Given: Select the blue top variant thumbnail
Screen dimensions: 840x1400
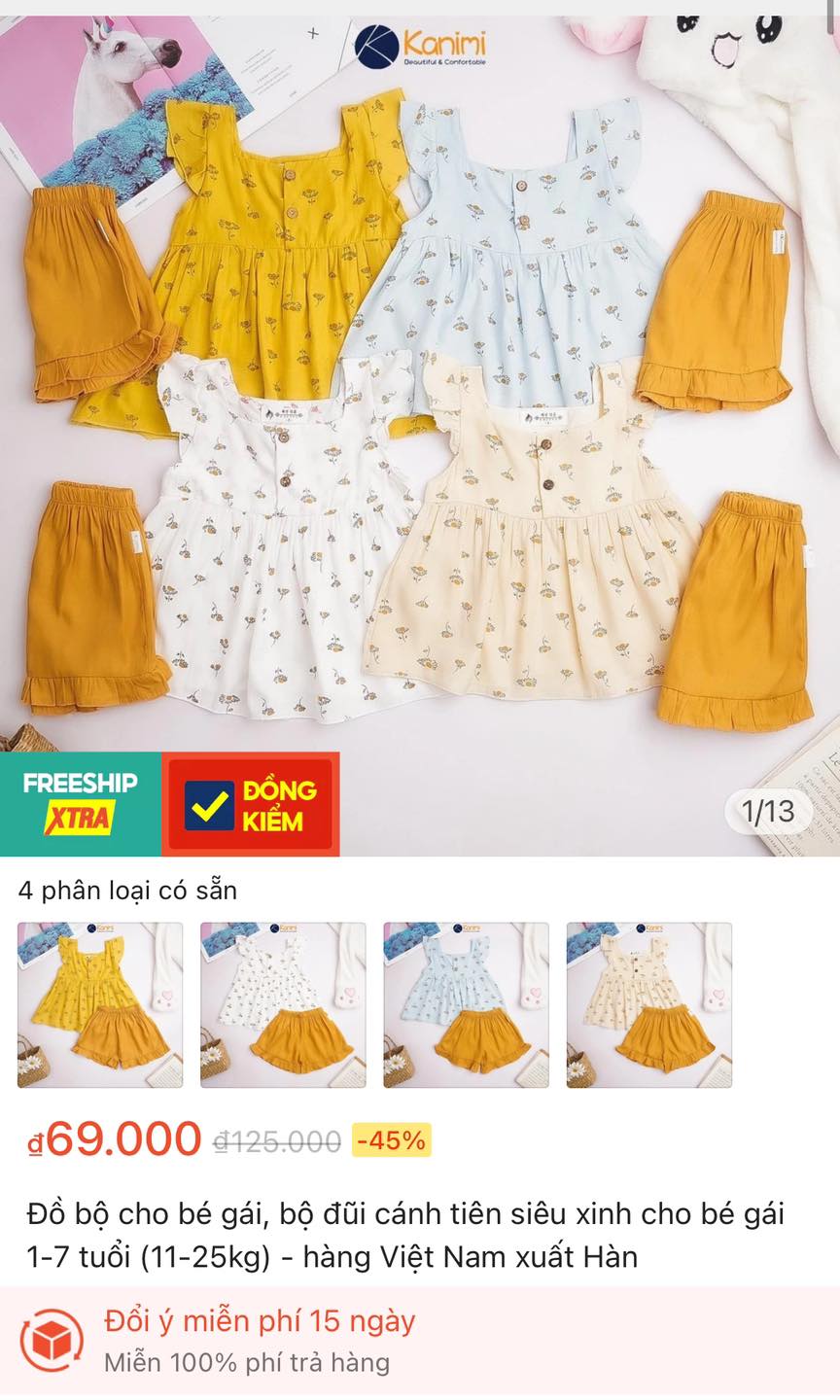Looking at the screenshot, I should (464, 1003).
